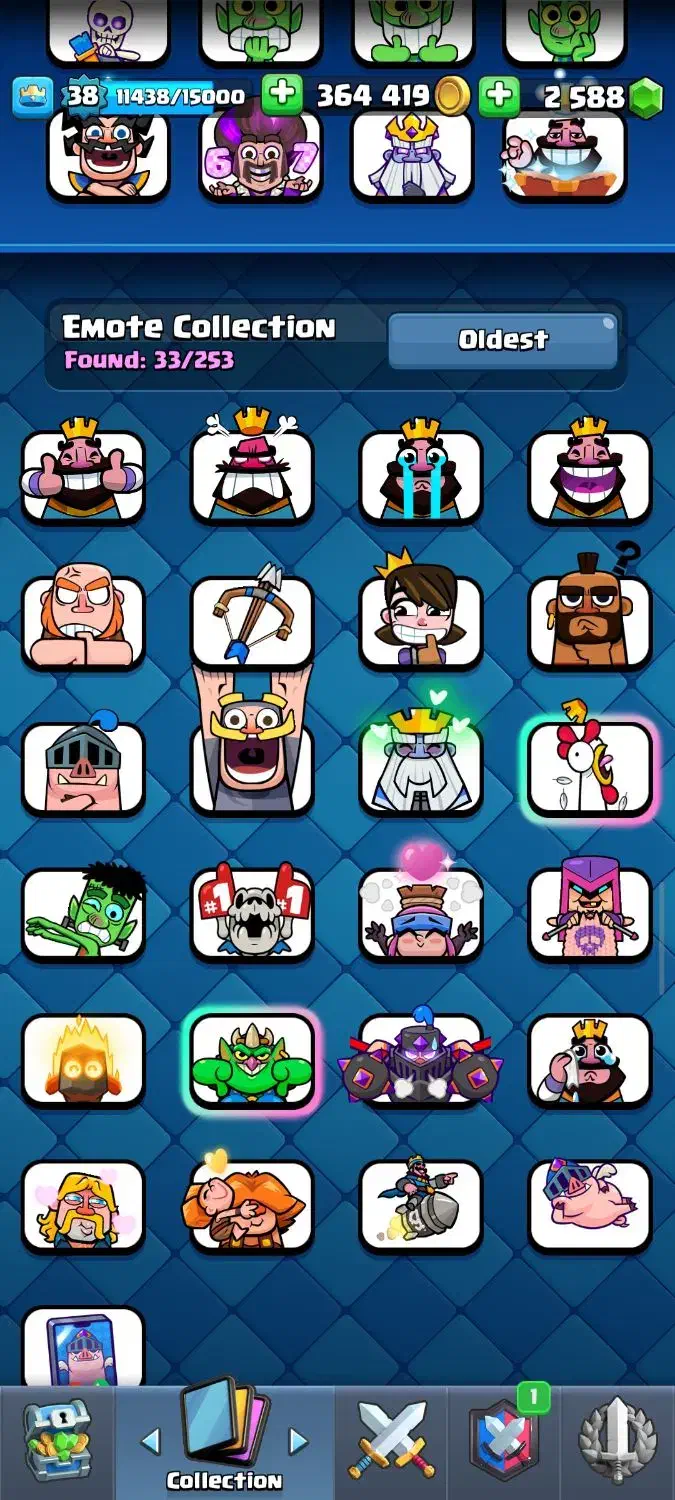Viewport: 675px width, 1500px height.
Task: Tap the green plus to buy gems
Action: coord(498,96)
